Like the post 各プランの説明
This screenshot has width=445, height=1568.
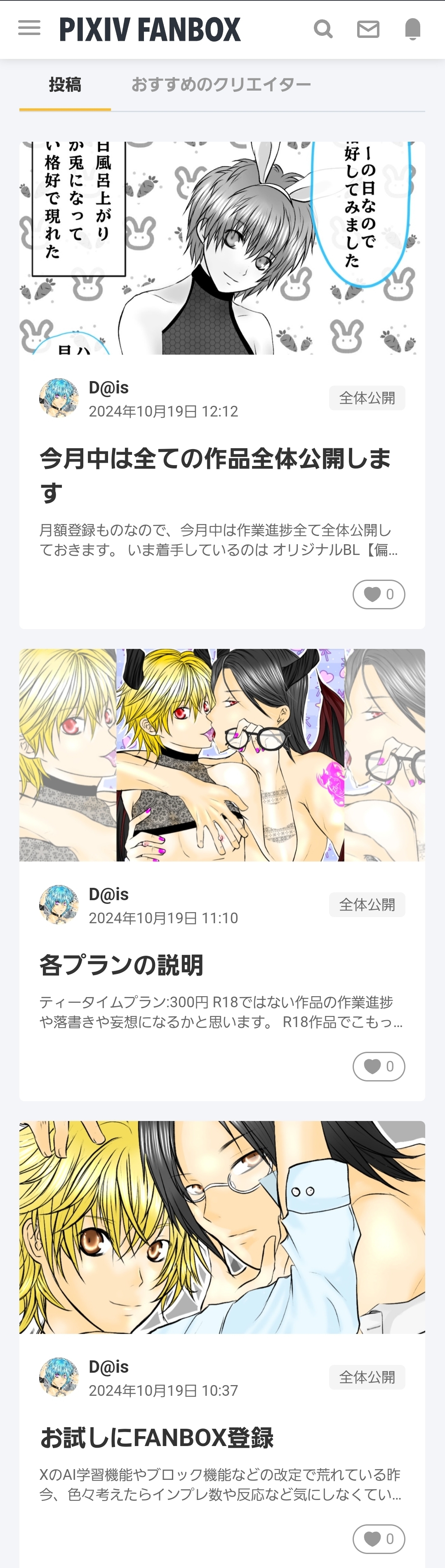[x=379, y=1067]
